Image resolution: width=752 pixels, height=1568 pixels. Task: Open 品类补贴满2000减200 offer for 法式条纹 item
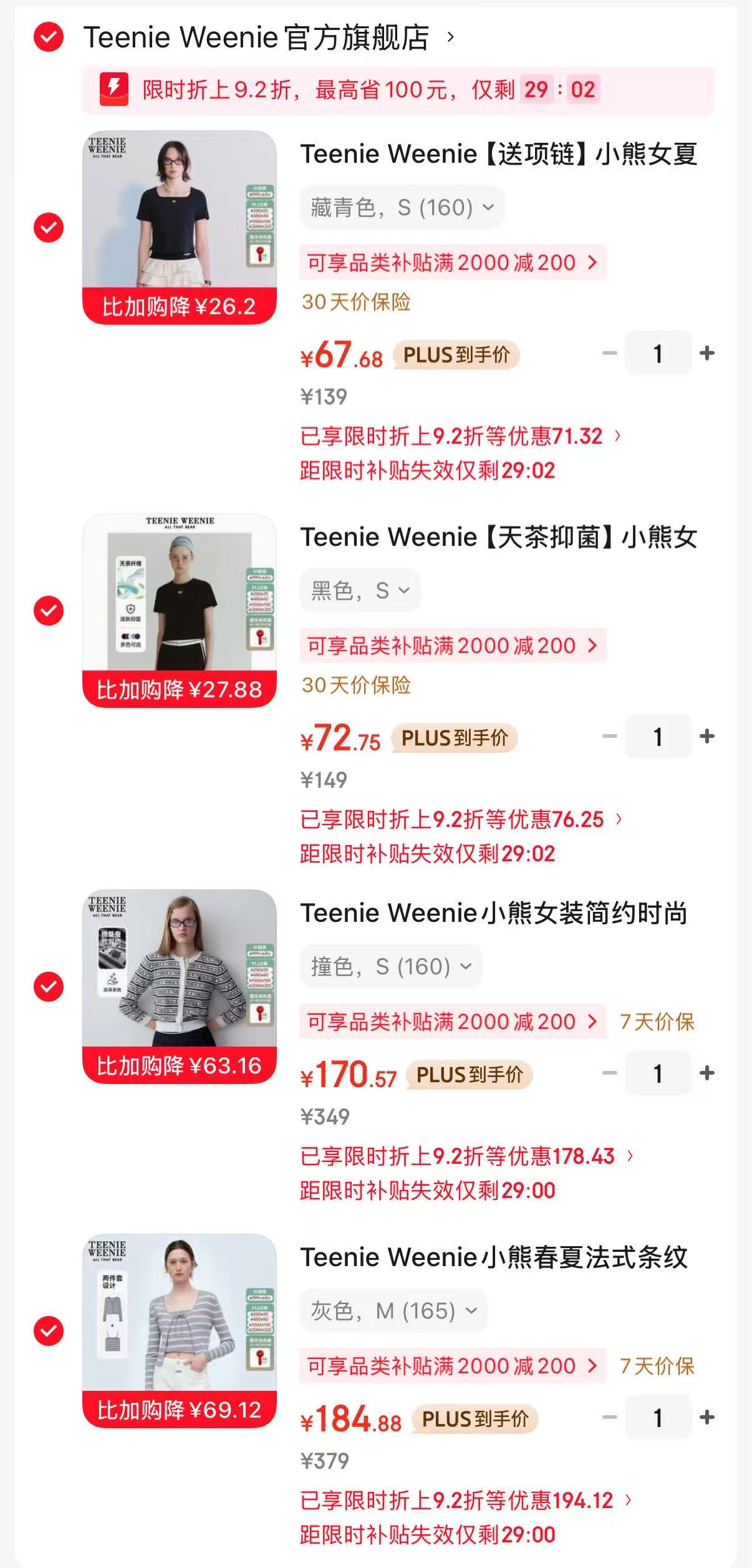(x=452, y=1366)
